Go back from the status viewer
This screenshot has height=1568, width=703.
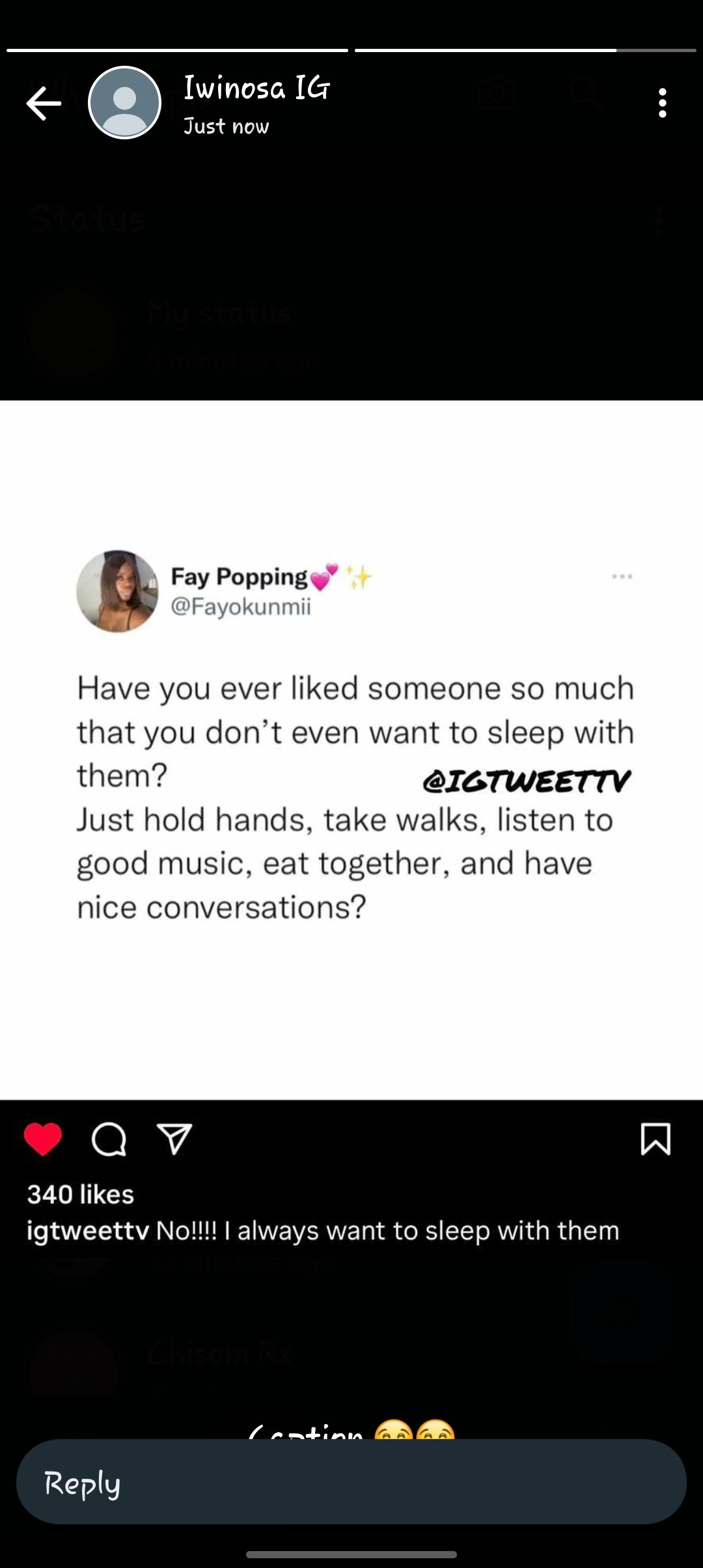[x=43, y=104]
